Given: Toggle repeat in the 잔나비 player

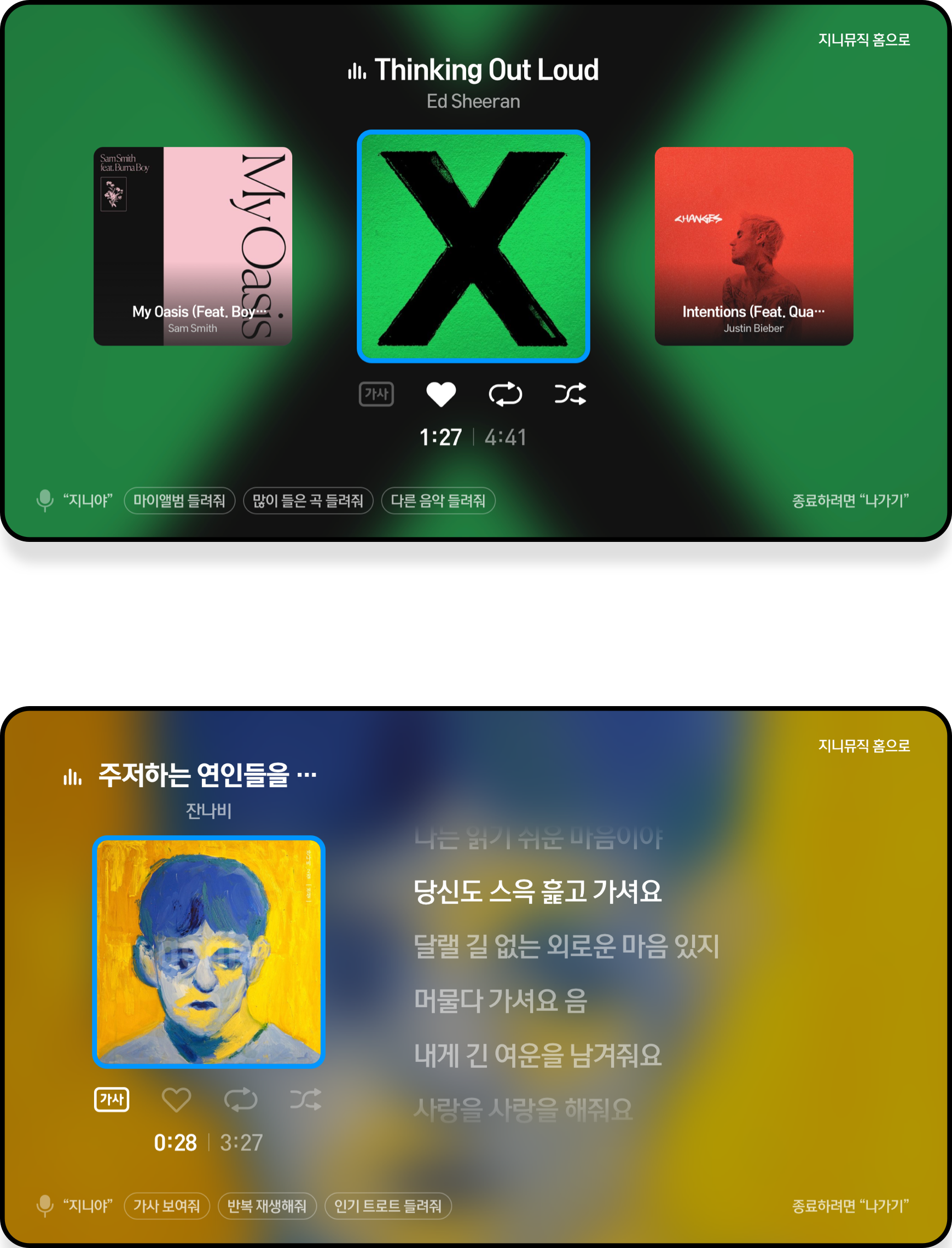Looking at the screenshot, I should tap(241, 1100).
